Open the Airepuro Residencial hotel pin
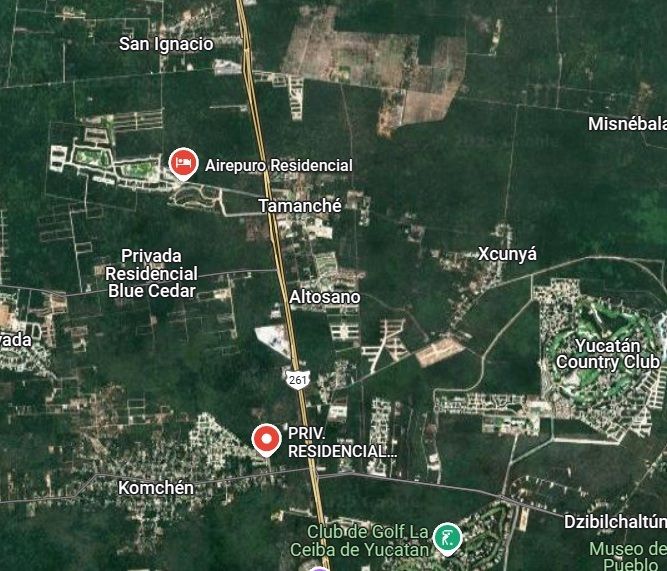The image size is (667, 571). click(x=182, y=162)
